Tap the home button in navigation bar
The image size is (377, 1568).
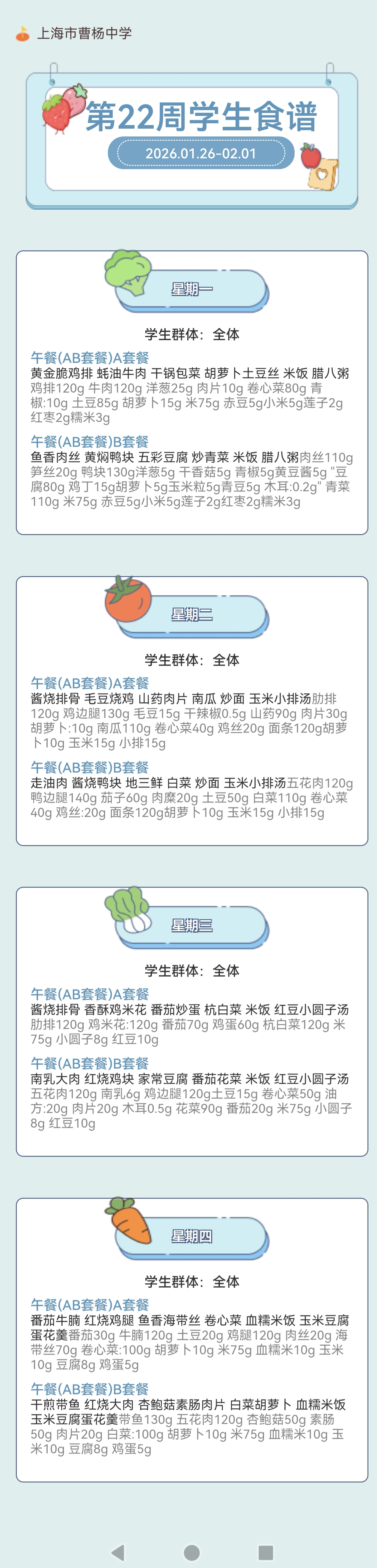pyautogui.click(x=191, y=1552)
